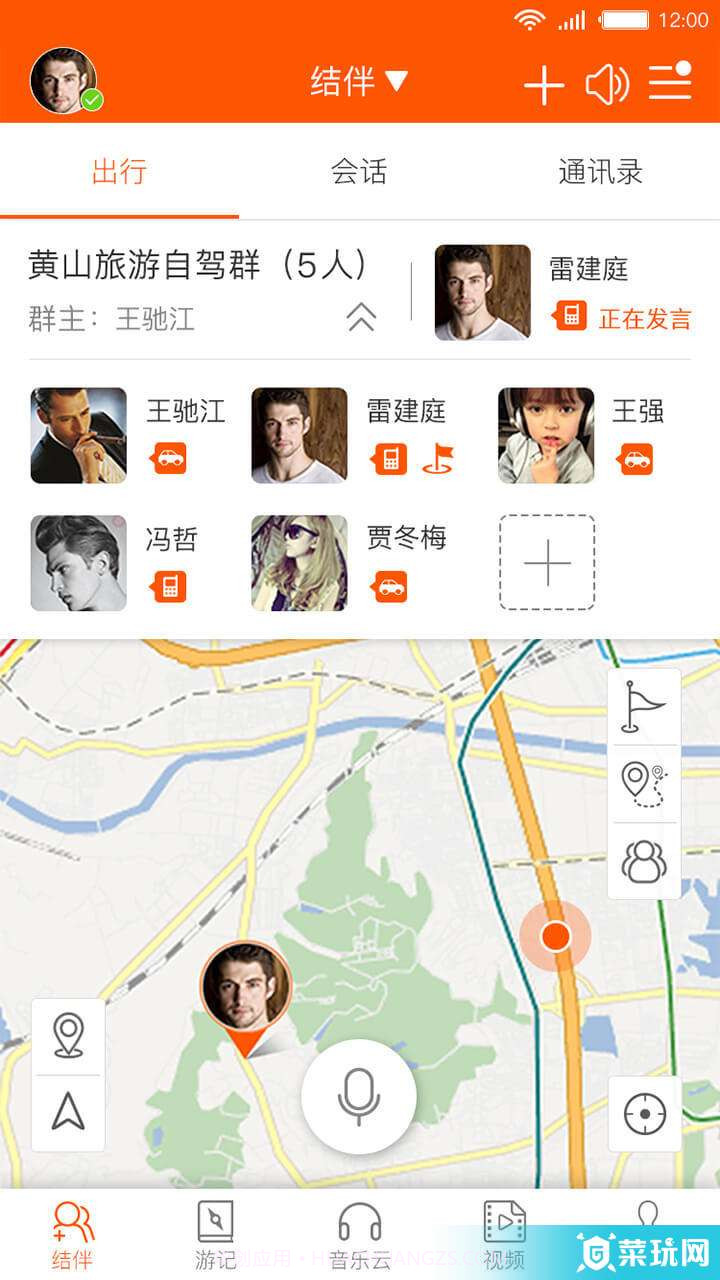
Task: Open the route planning map button
Action: tap(644, 784)
